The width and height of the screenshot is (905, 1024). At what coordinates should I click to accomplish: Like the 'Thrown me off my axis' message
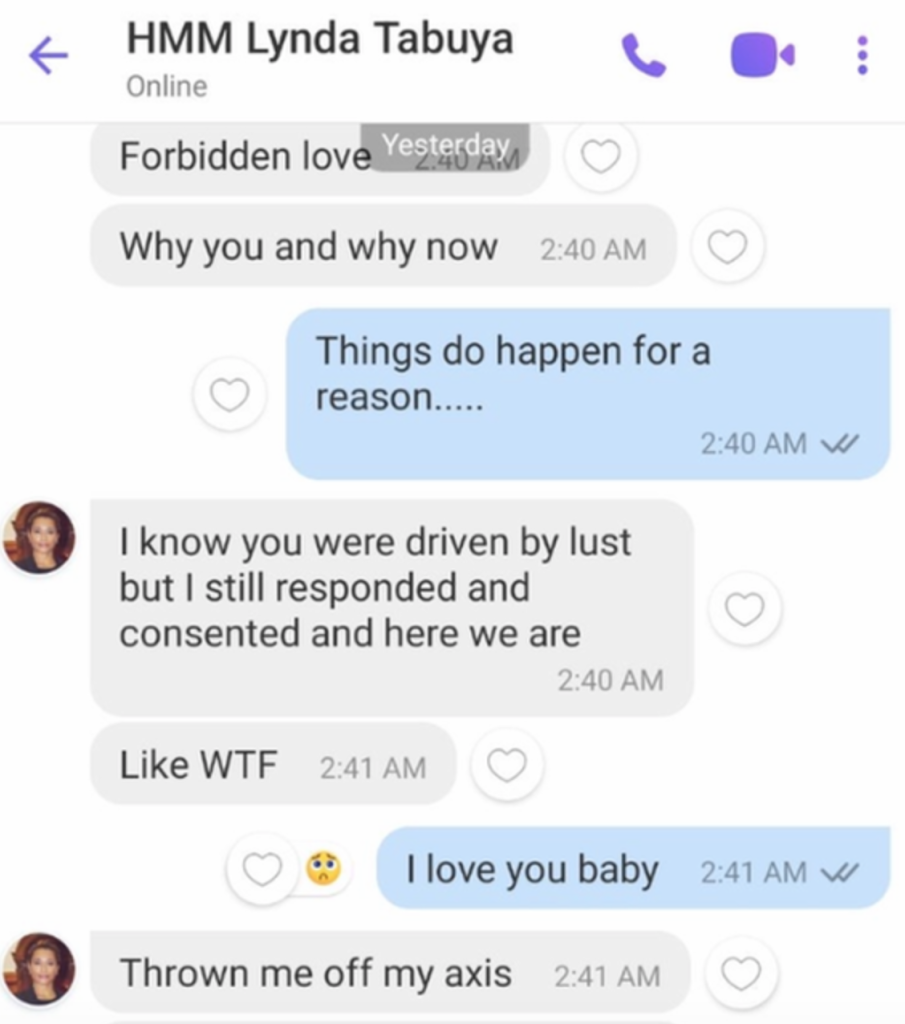(x=741, y=973)
